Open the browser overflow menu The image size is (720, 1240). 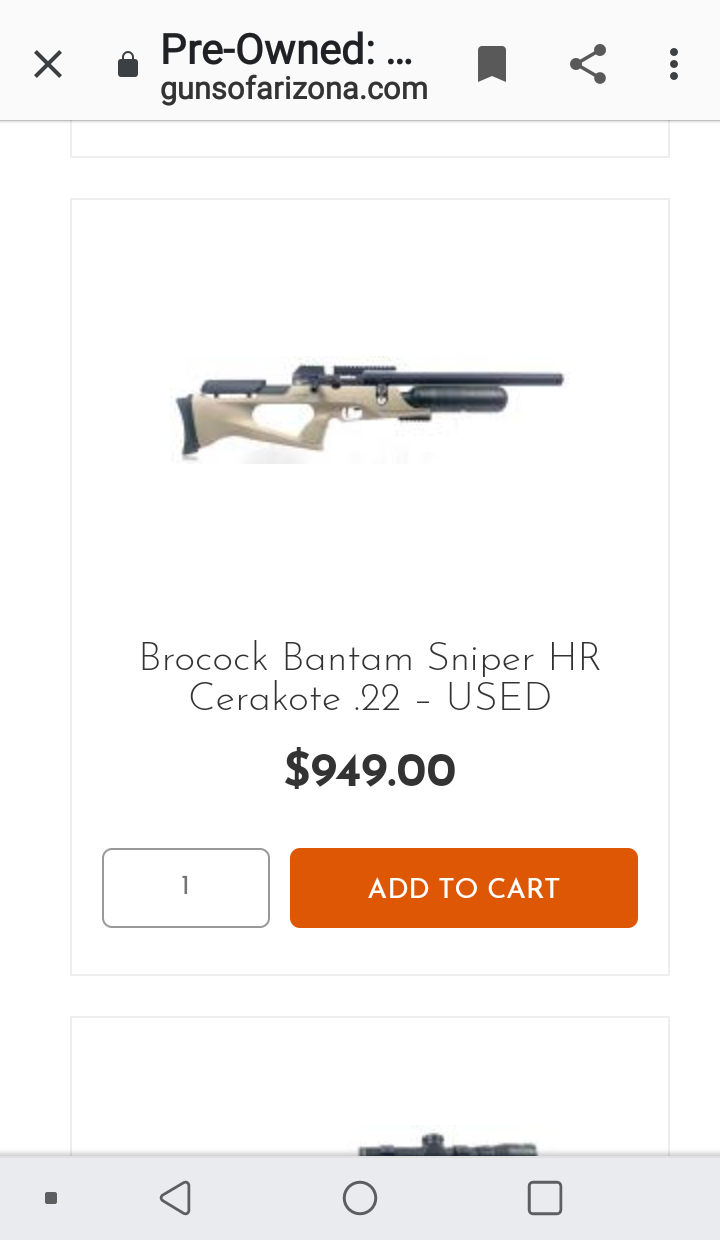click(674, 65)
